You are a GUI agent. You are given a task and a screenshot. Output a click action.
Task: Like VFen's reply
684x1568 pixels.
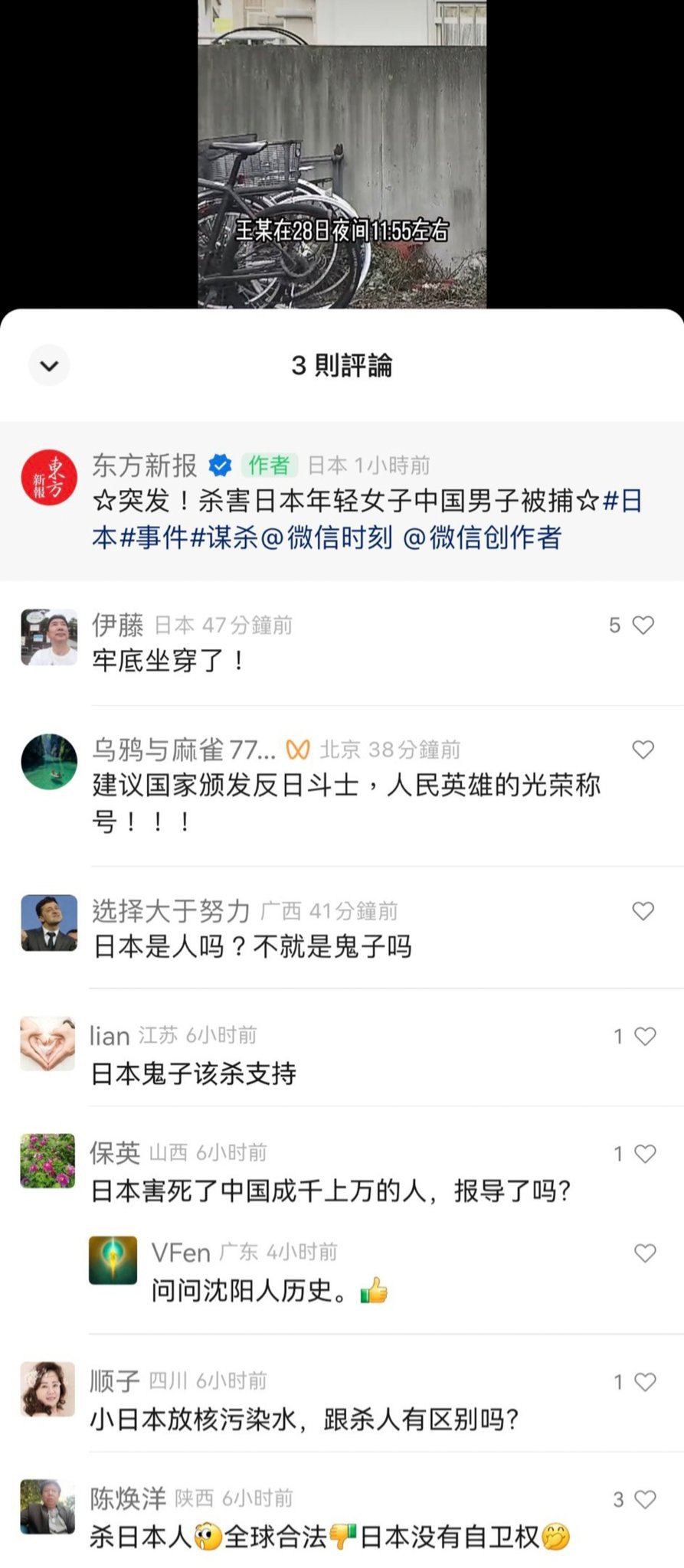[x=645, y=1253]
